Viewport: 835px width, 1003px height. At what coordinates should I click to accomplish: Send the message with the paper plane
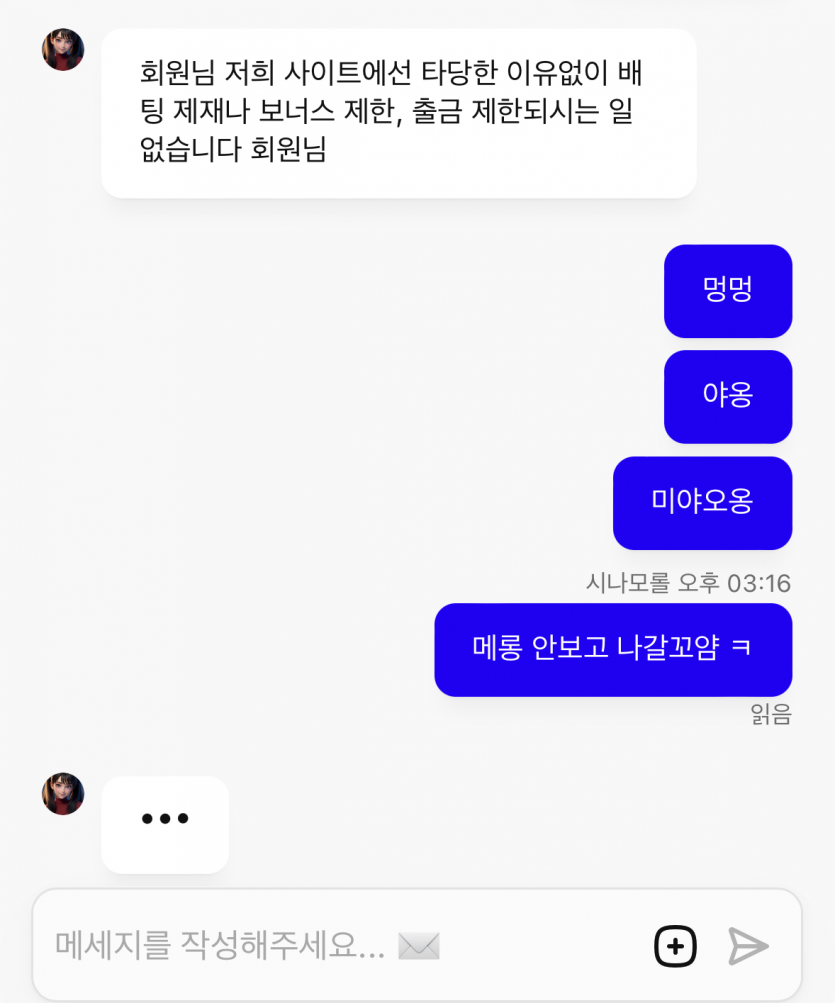pyautogui.click(x=747, y=946)
